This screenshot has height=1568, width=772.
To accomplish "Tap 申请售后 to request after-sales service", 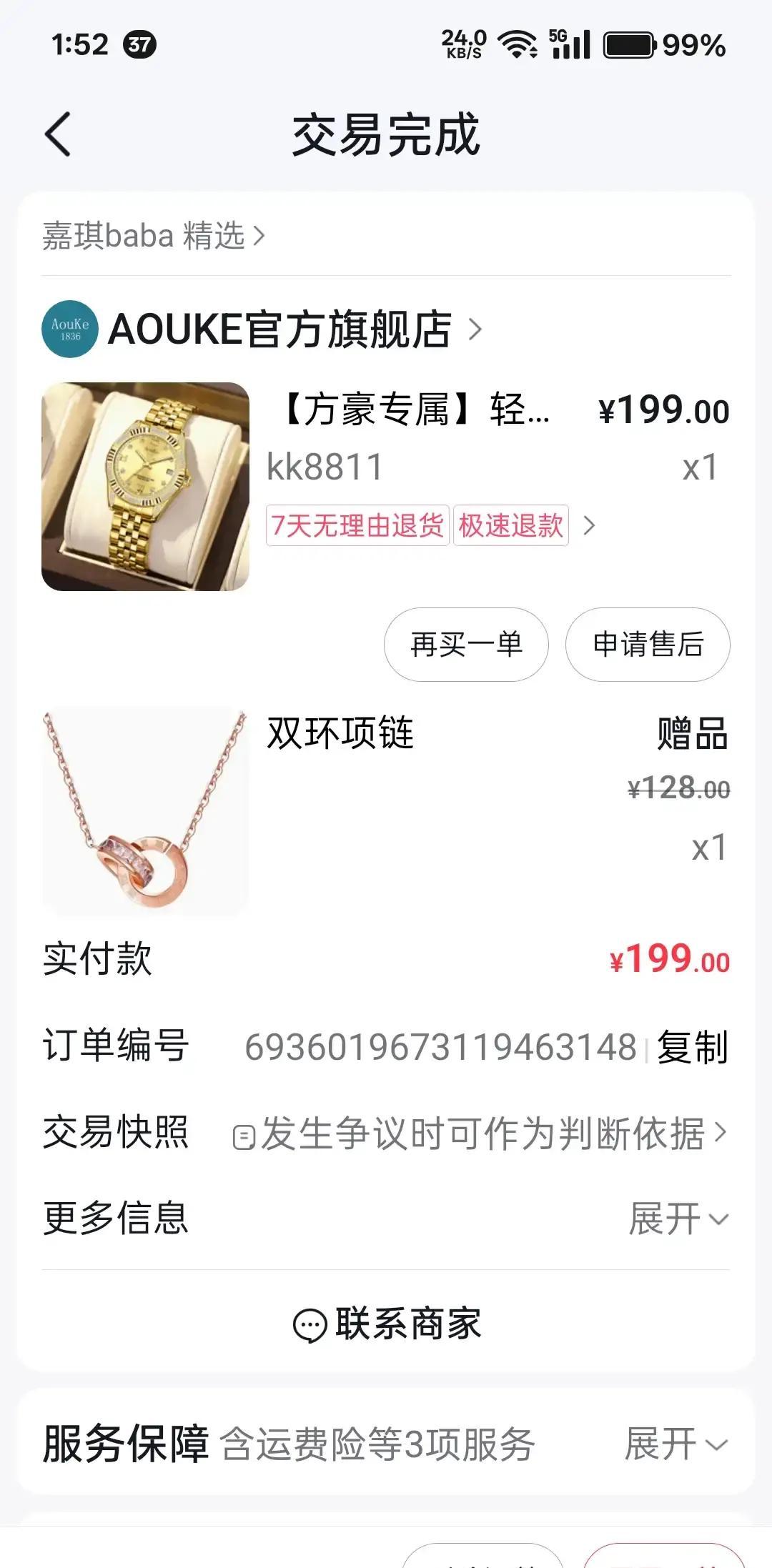I will (x=647, y=645).
